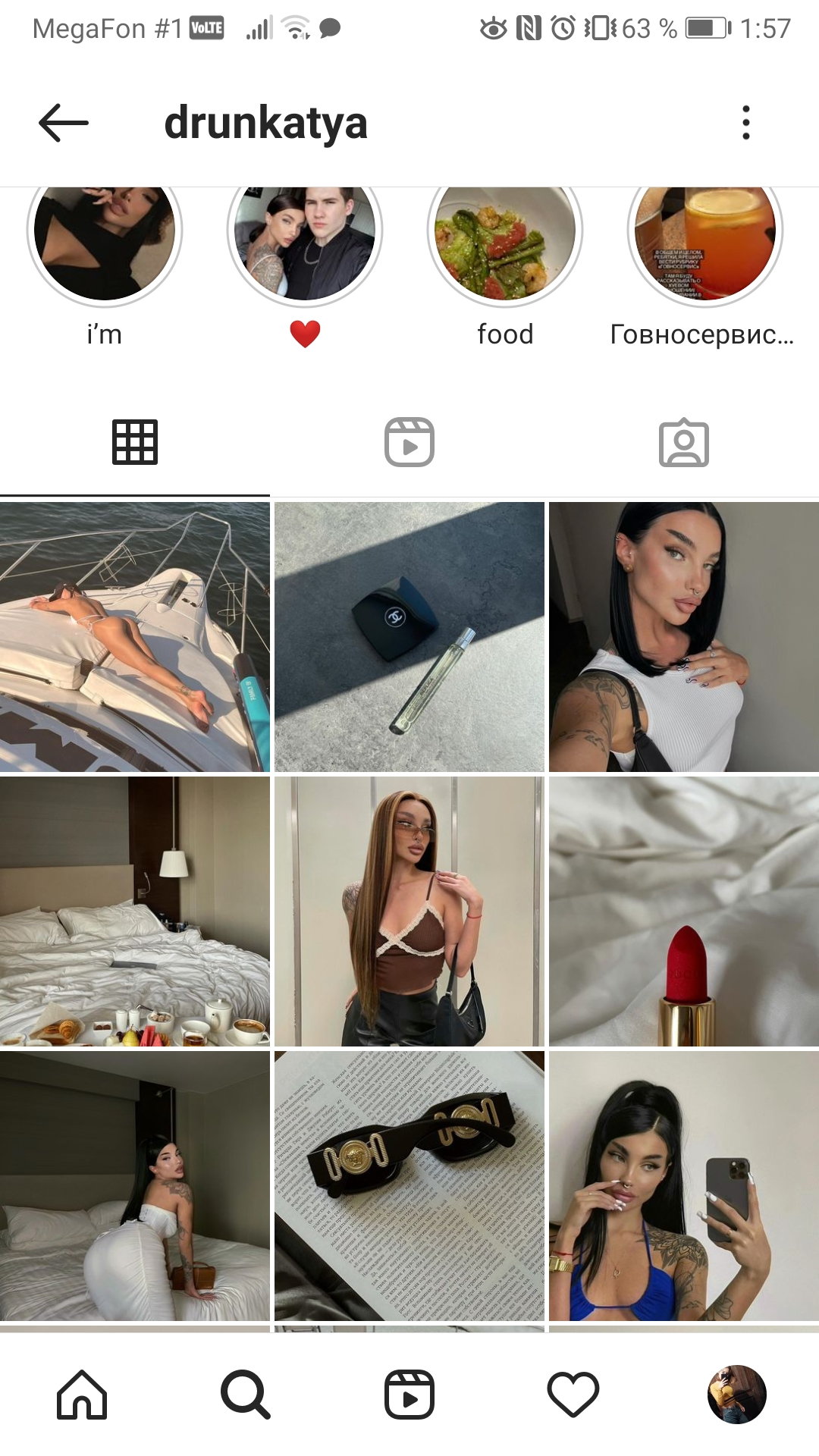The image size is (819, 1456).
Task: Open the activity heart tab
Action: (573, 1394)
